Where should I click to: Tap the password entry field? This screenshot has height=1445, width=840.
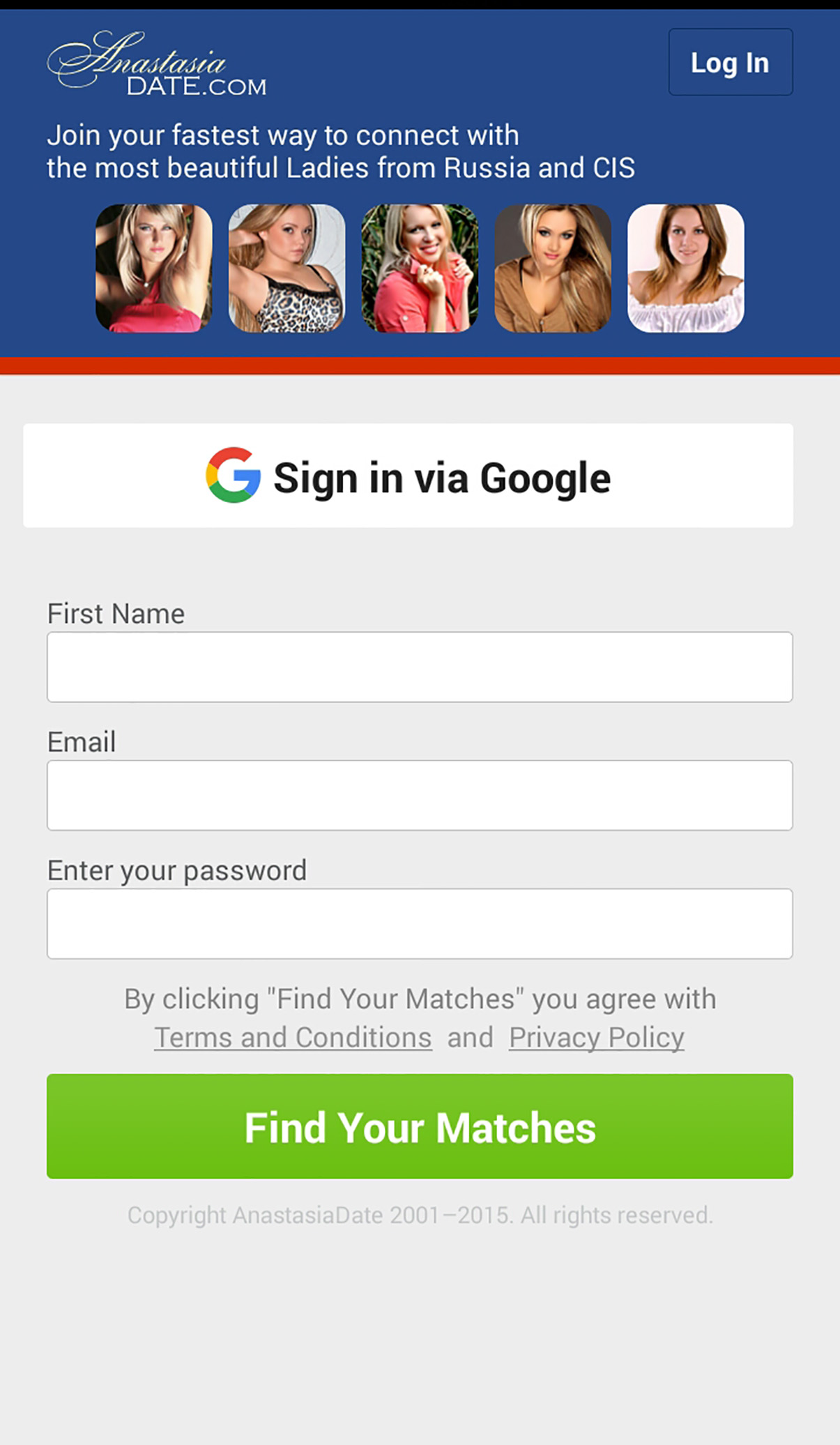pyautogui.click(x=419, y=923)
